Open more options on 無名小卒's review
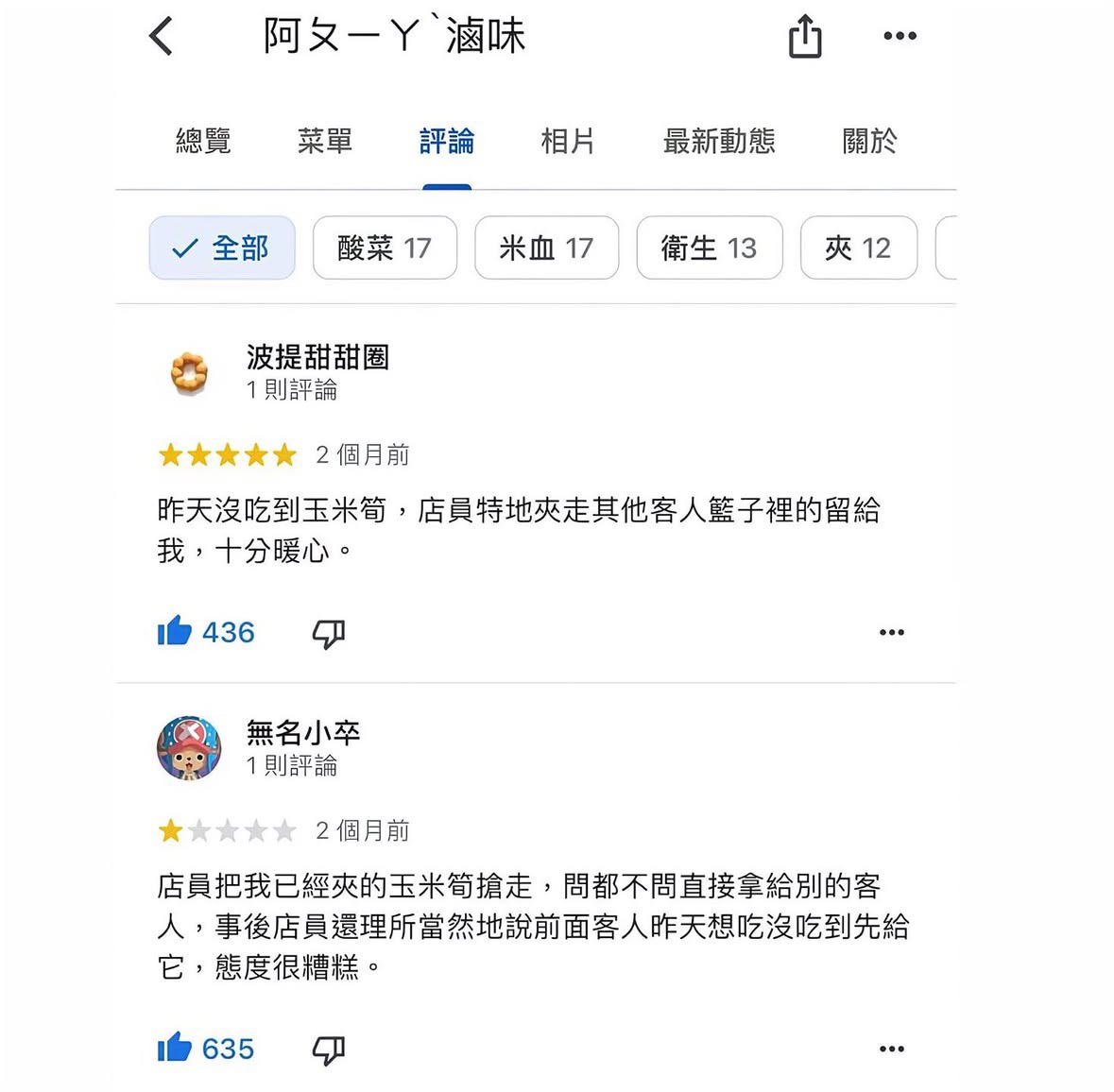This screenshot has width=1114, height=1092. coord(891,1049)
